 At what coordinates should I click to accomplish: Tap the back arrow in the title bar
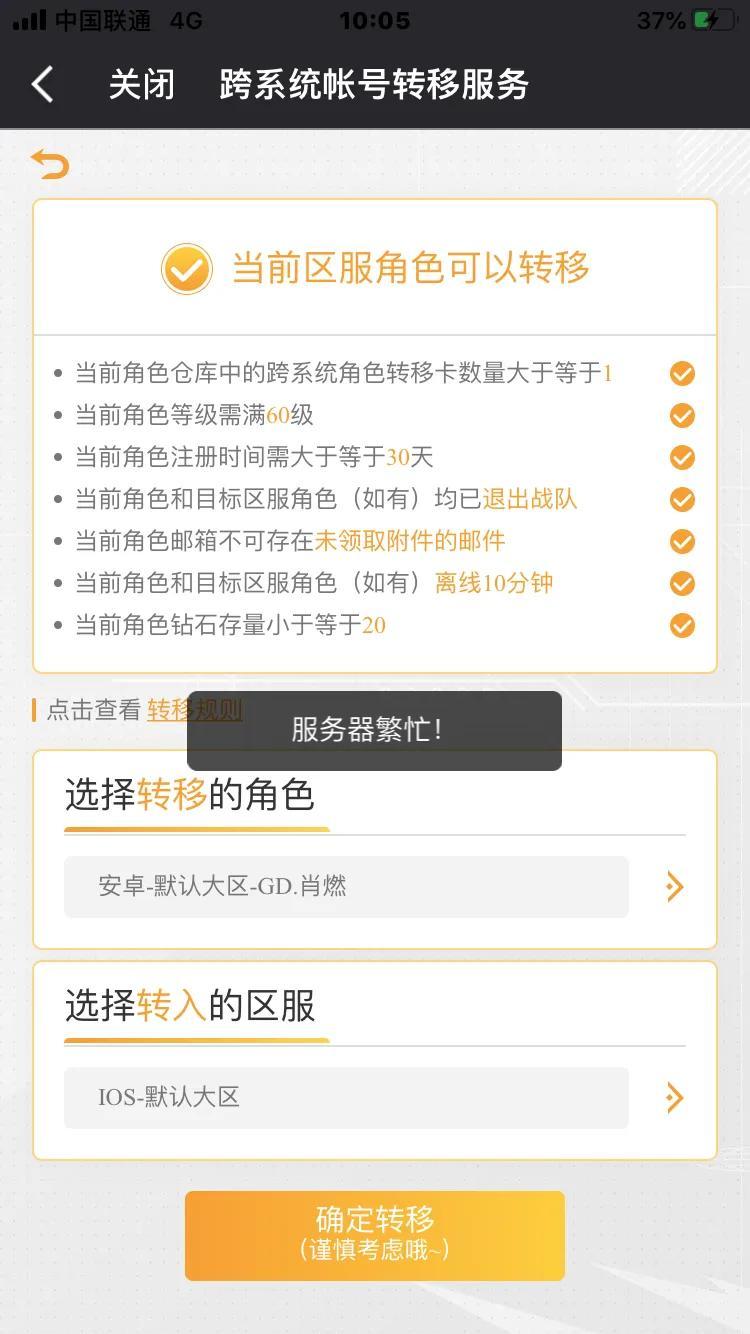tap(42, 85)
